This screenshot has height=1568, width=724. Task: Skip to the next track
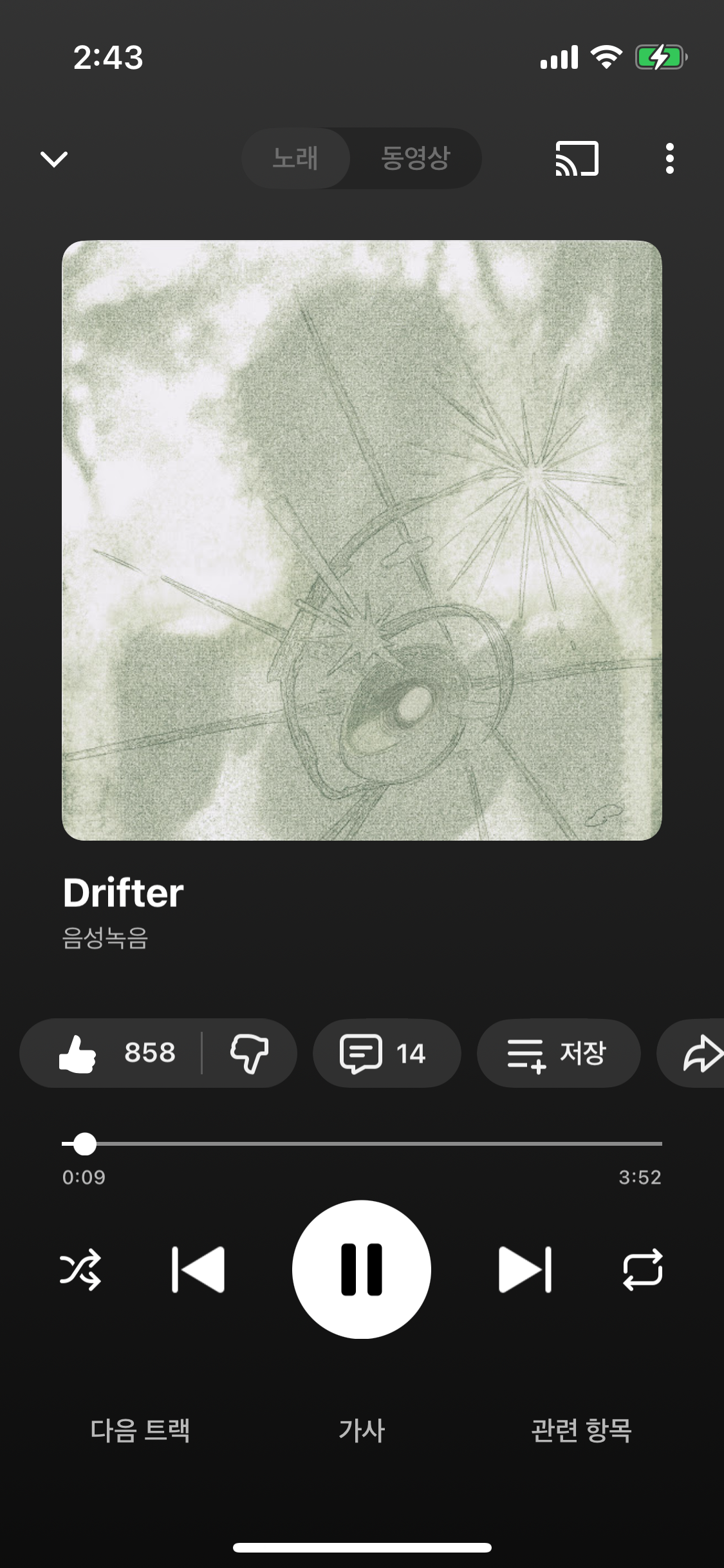click(x=525, y=1269)
